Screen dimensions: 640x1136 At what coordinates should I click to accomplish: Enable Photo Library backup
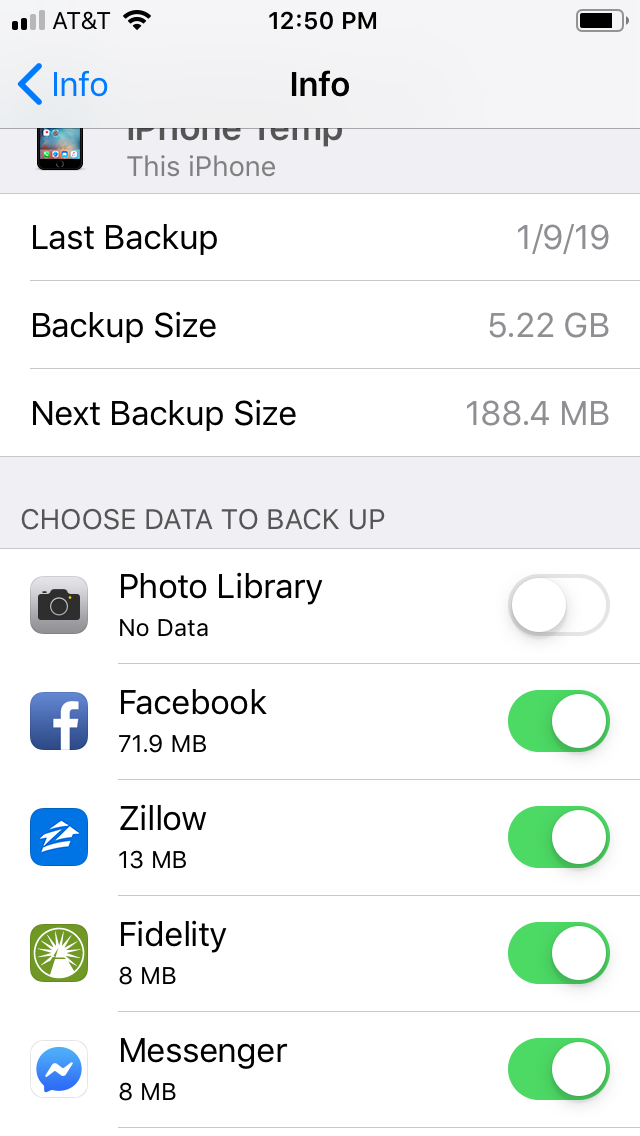(x=558, y=605)
